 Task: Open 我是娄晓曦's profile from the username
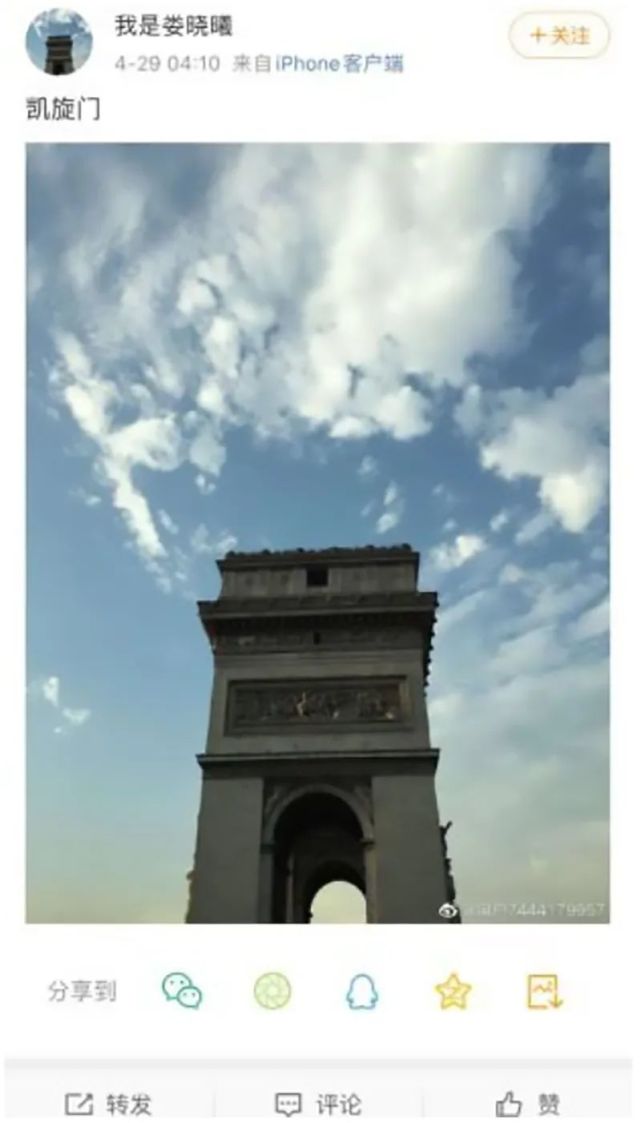173,26
